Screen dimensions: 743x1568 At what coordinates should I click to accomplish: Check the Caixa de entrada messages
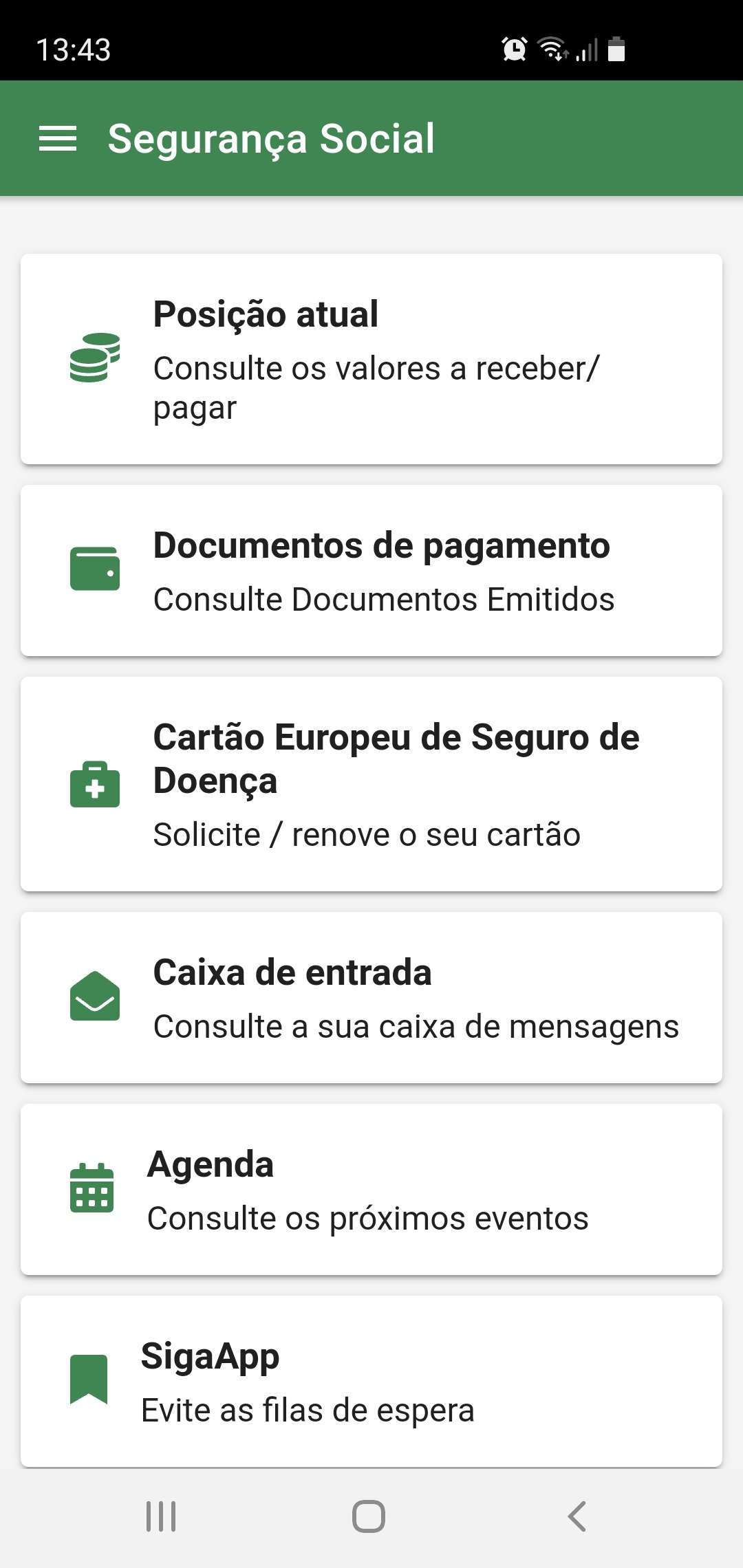pyautogui.click(x=371, y=998)
